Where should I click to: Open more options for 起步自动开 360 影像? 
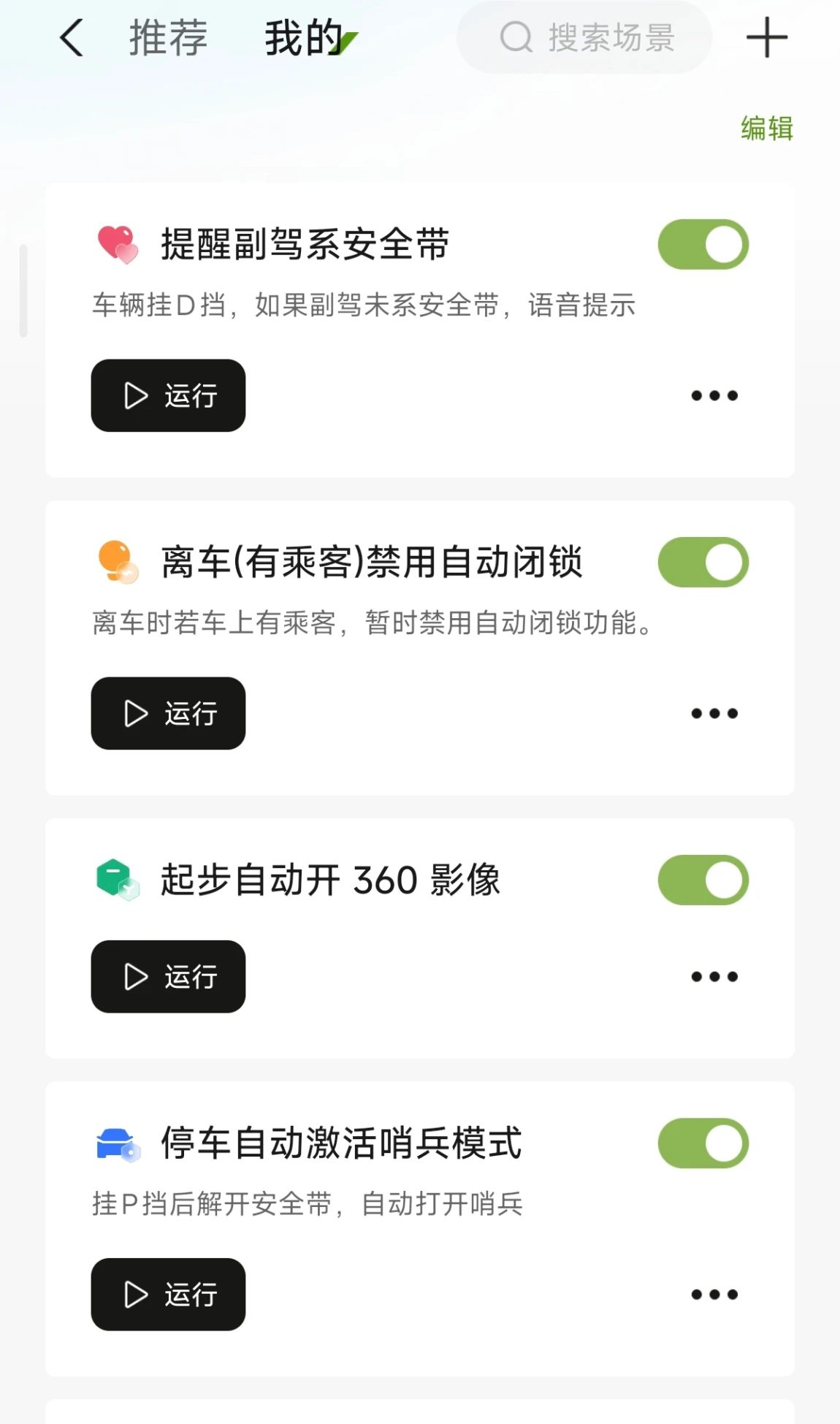coord(714,977)
